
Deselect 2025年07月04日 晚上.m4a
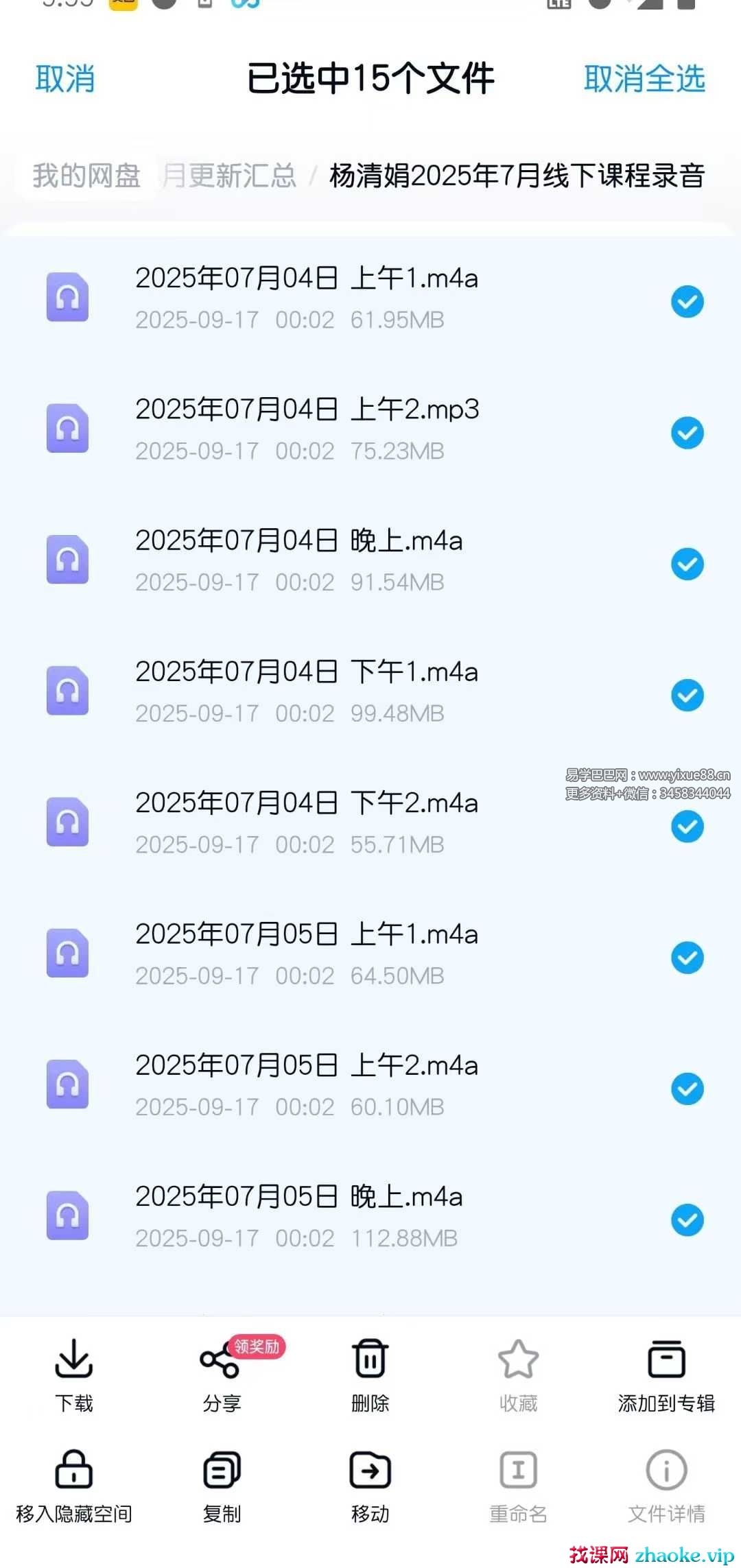[x=687, y=564]
